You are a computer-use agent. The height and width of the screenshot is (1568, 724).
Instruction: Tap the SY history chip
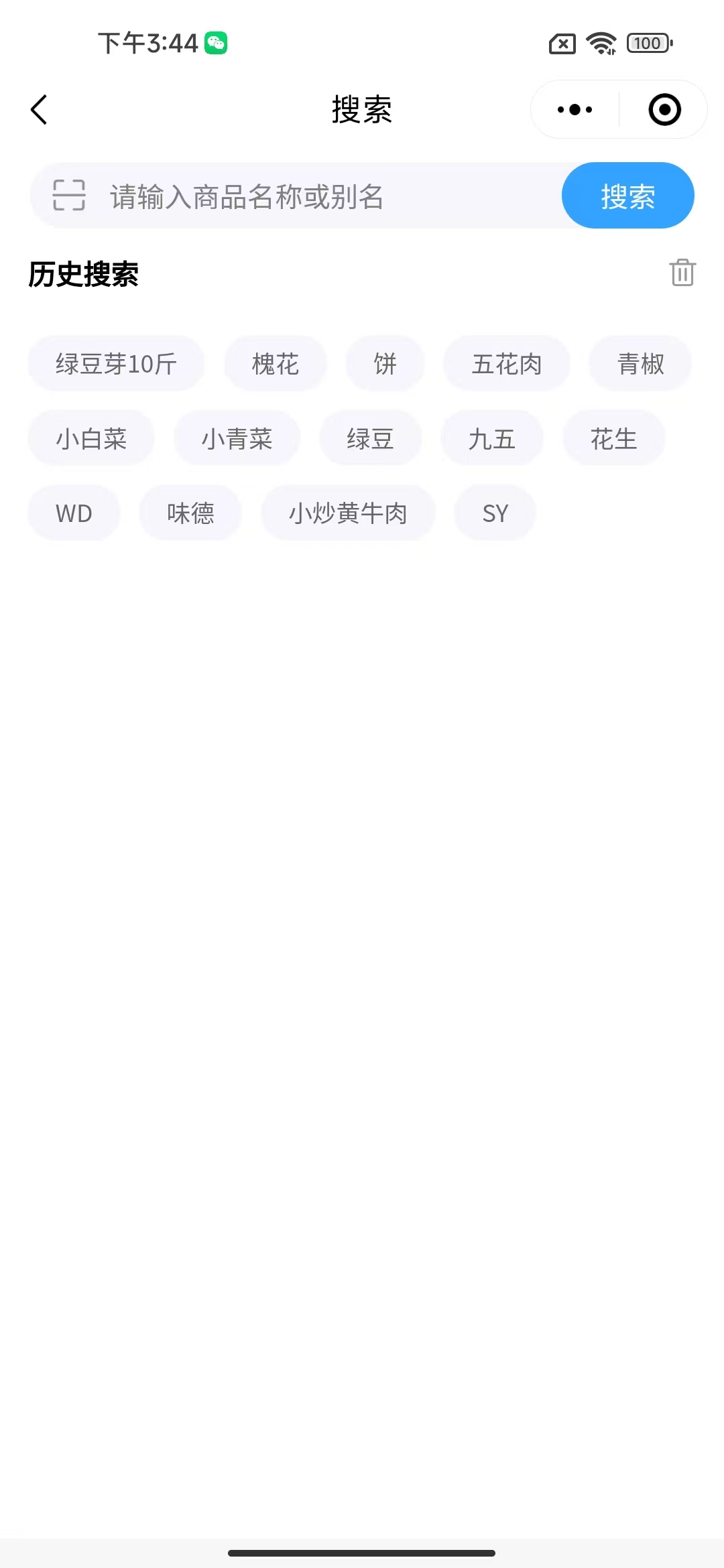pyautogui.click(x=495, y=513)
